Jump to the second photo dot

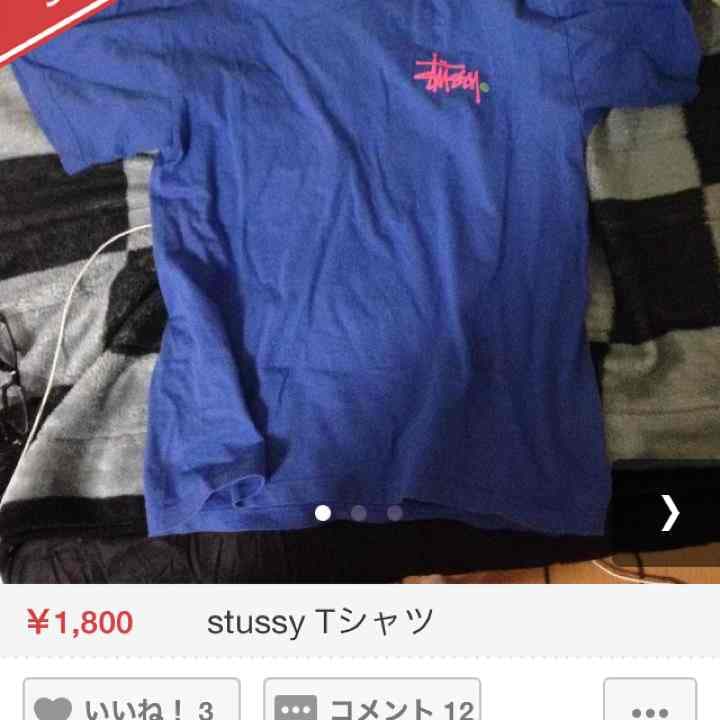(x=359, y=513)
